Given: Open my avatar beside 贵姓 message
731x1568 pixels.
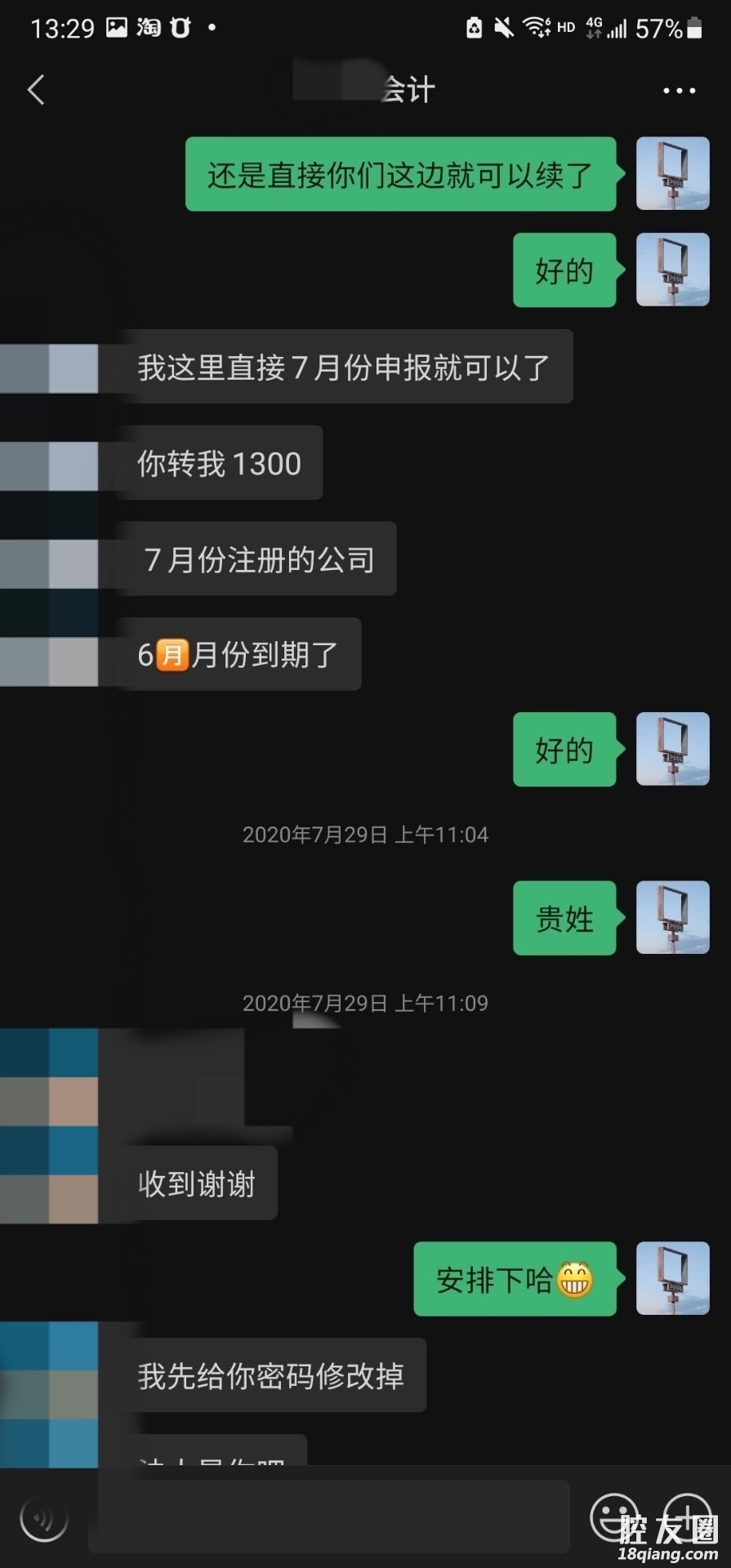Looking at the screenshot, I should [672, 918].
